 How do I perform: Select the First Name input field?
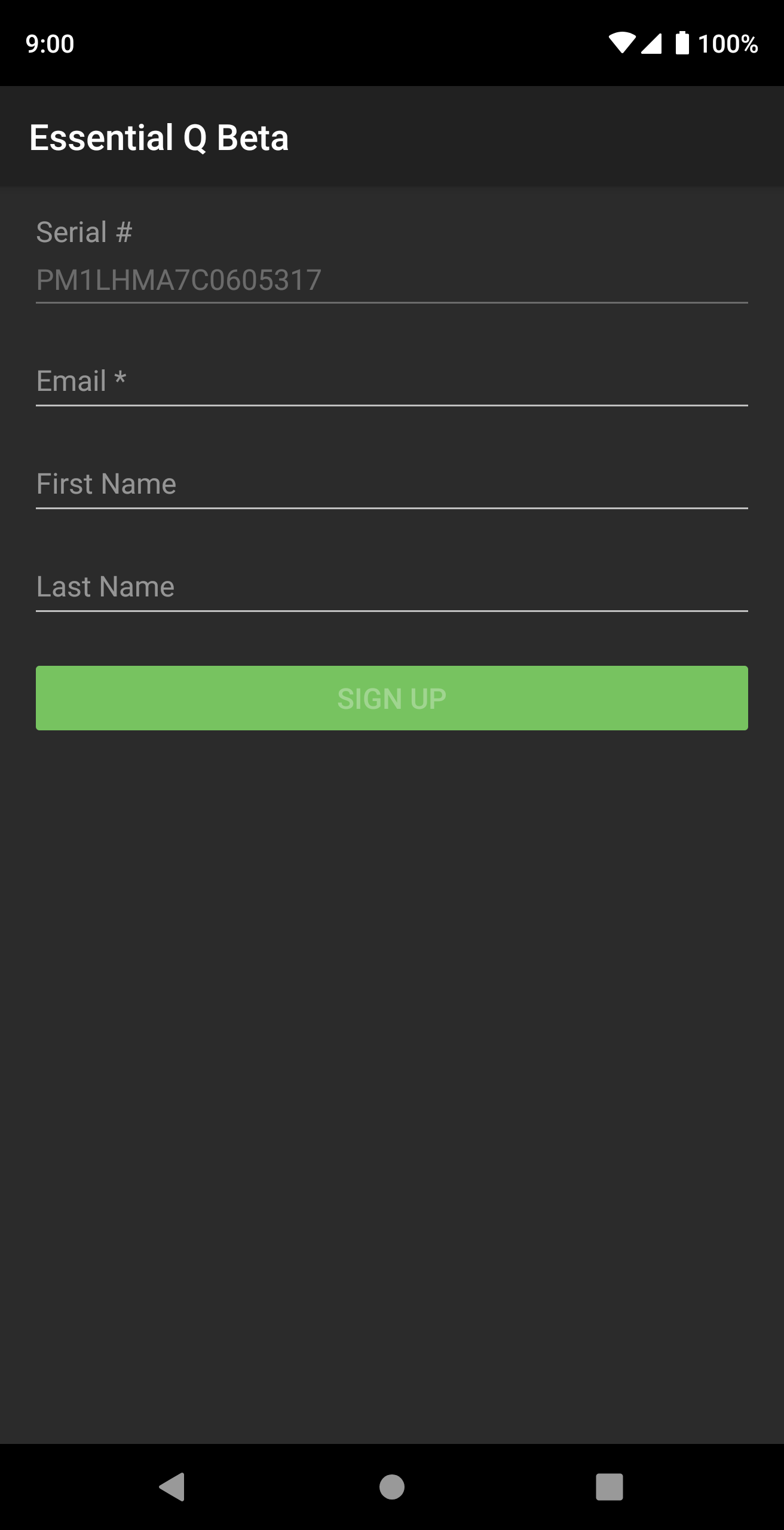tap(391, 484)
